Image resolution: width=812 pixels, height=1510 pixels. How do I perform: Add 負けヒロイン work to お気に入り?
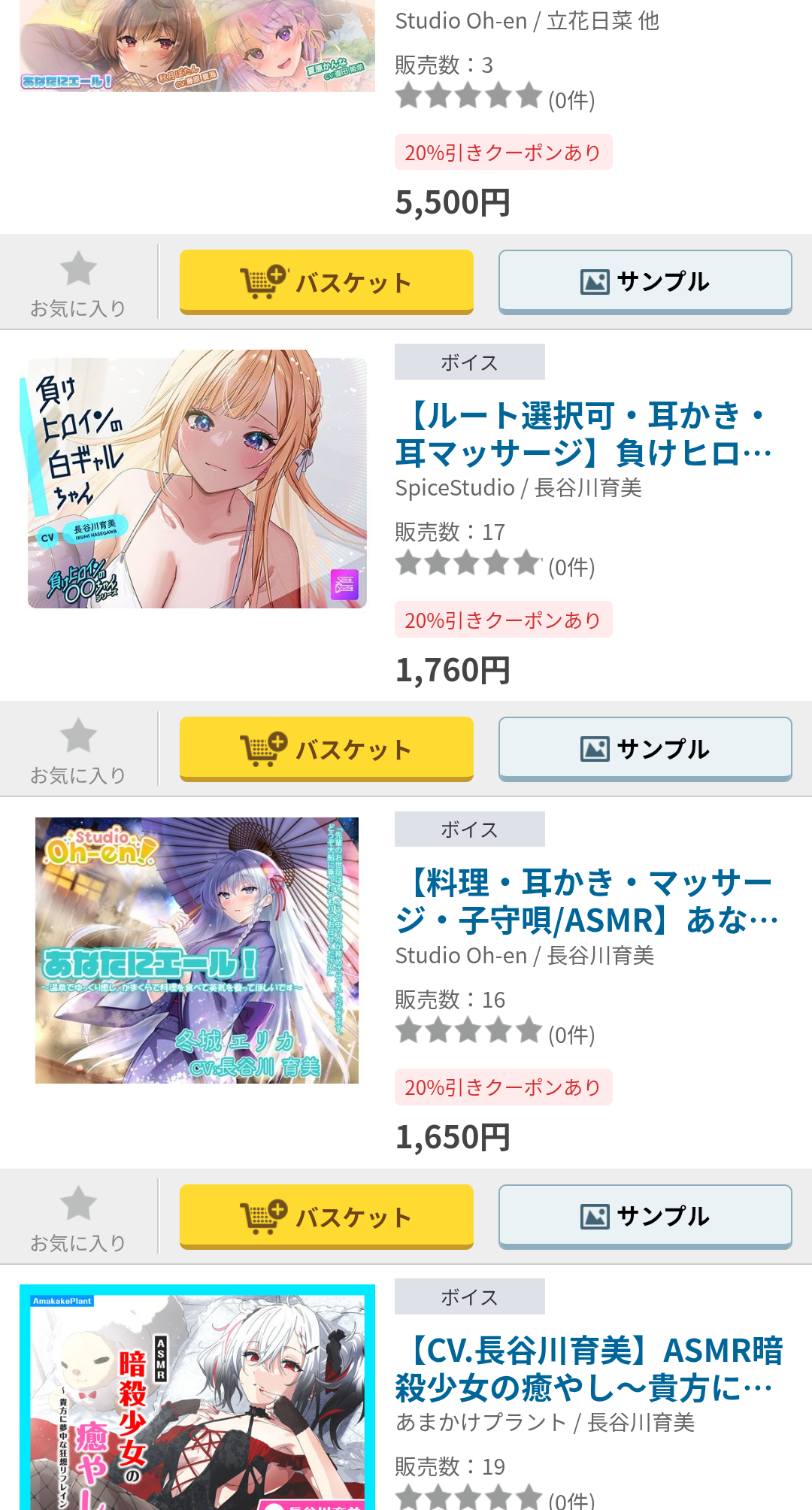78,750
